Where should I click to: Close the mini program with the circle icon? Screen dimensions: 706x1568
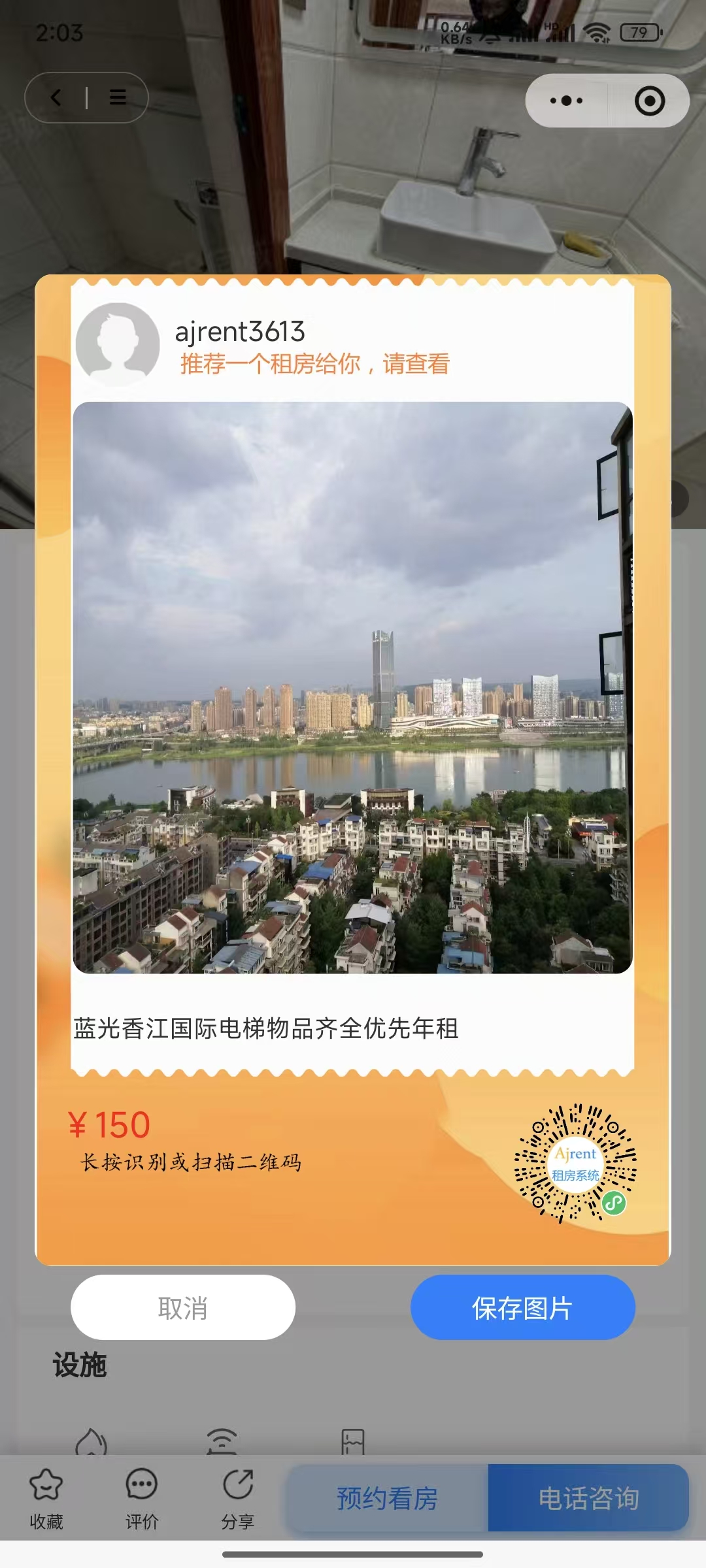coord(649,101)
